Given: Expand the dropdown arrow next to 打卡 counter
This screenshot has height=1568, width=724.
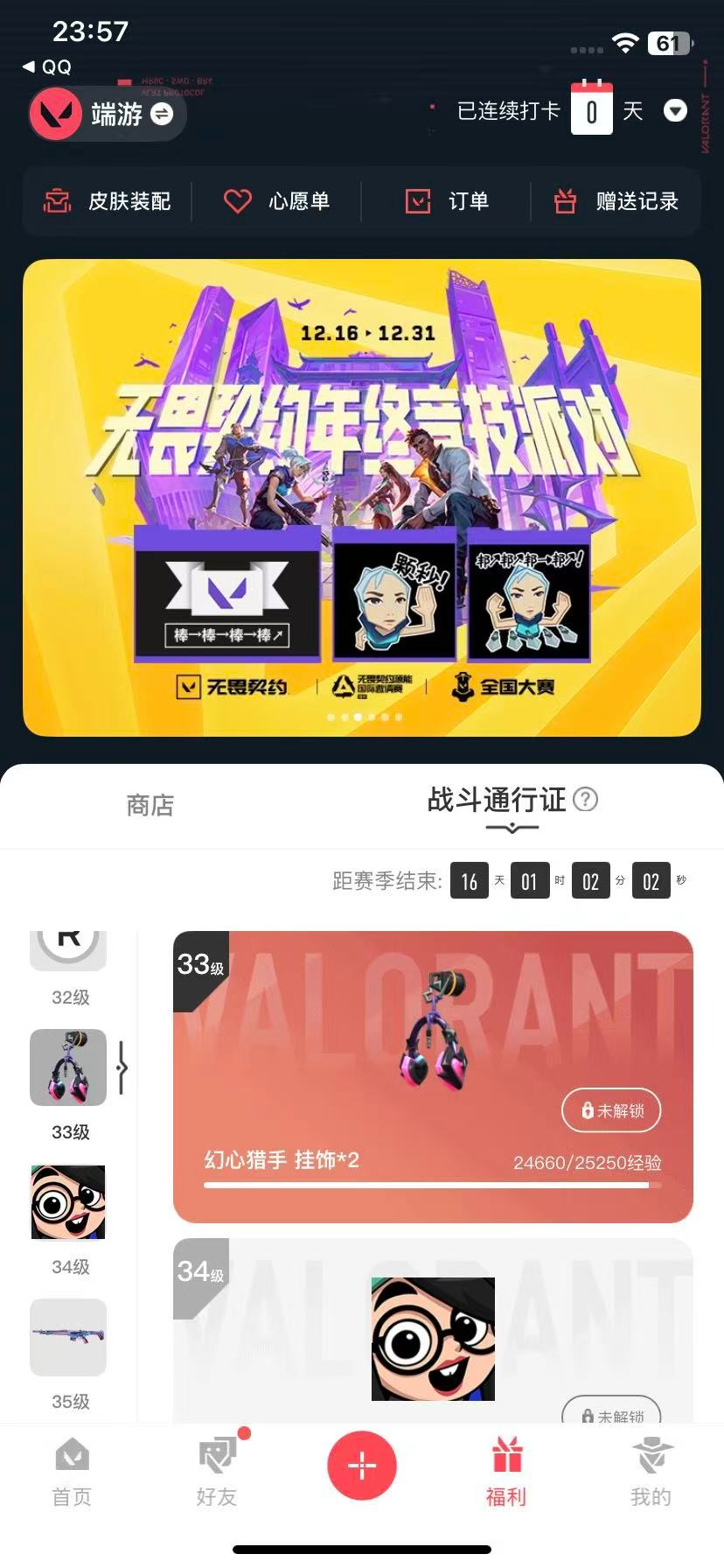Looking at the screenshot, I should point(675,112).
